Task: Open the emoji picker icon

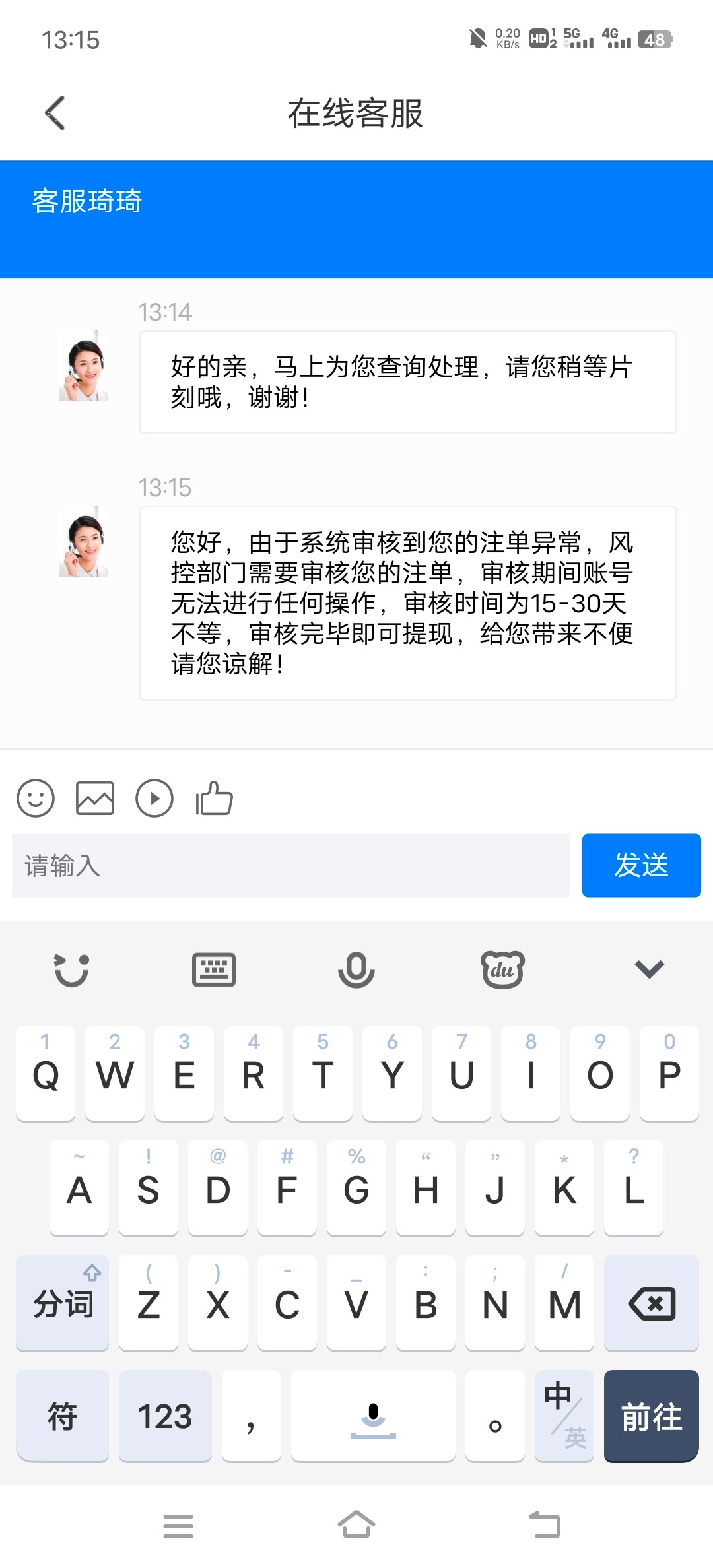Action: (x=36, y=799)
